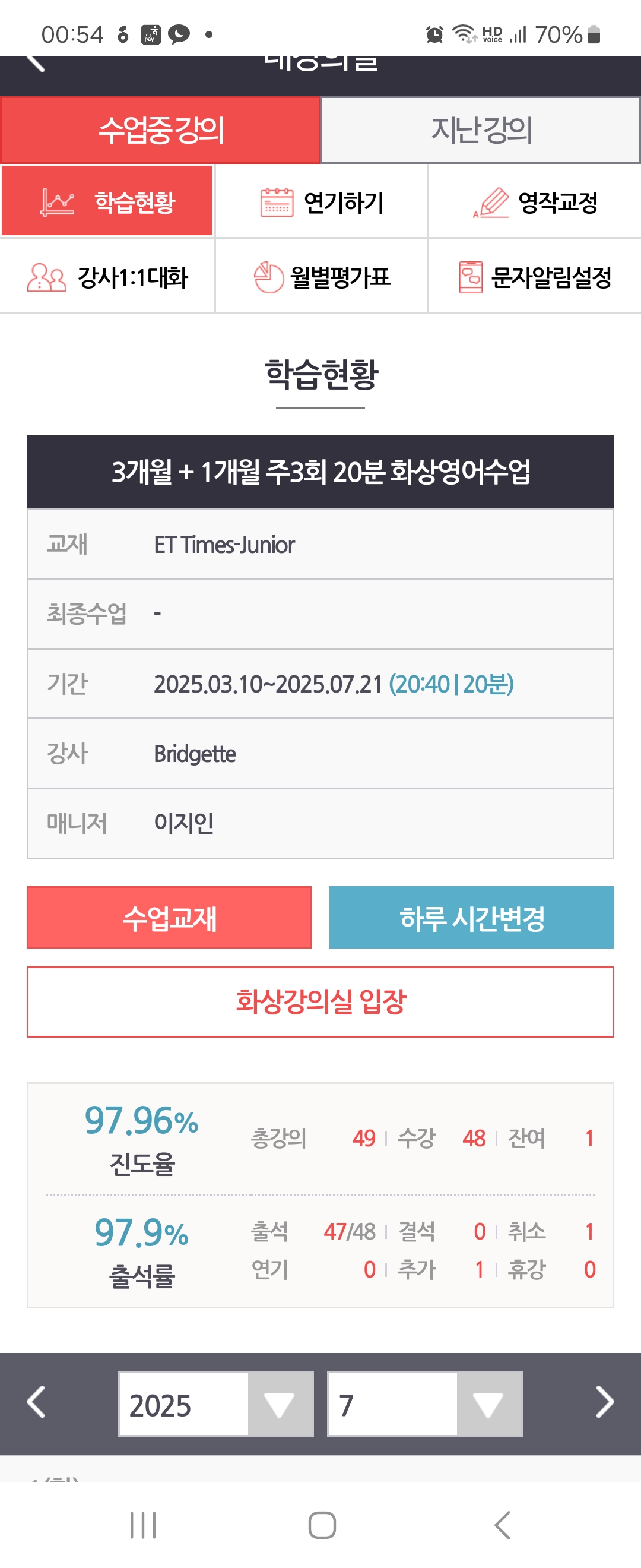This screenshot has width=641, height=1568.
Task: Tap the 수업교재 button
Action: (x=169, y=917)
